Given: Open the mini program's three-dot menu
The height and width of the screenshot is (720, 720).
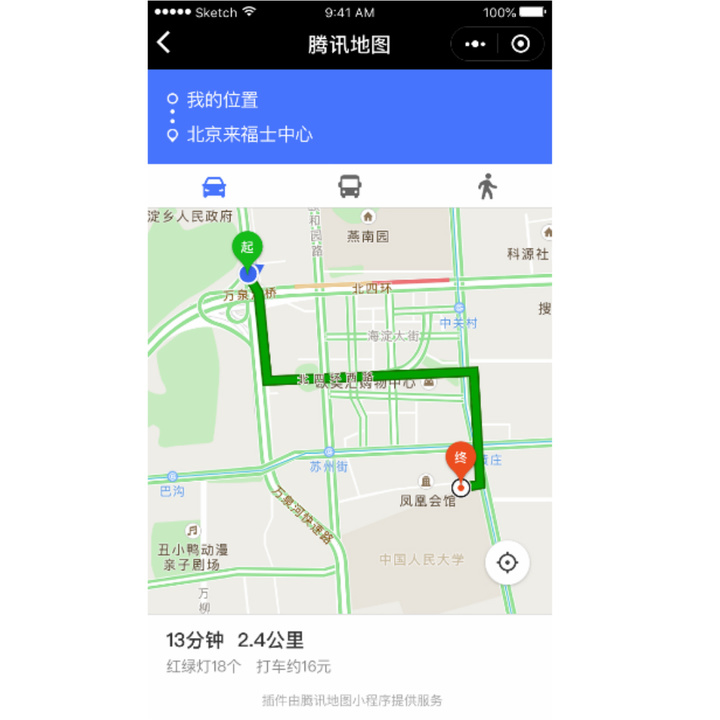Looking at the screenshot, I should click(x=476, y=44).
